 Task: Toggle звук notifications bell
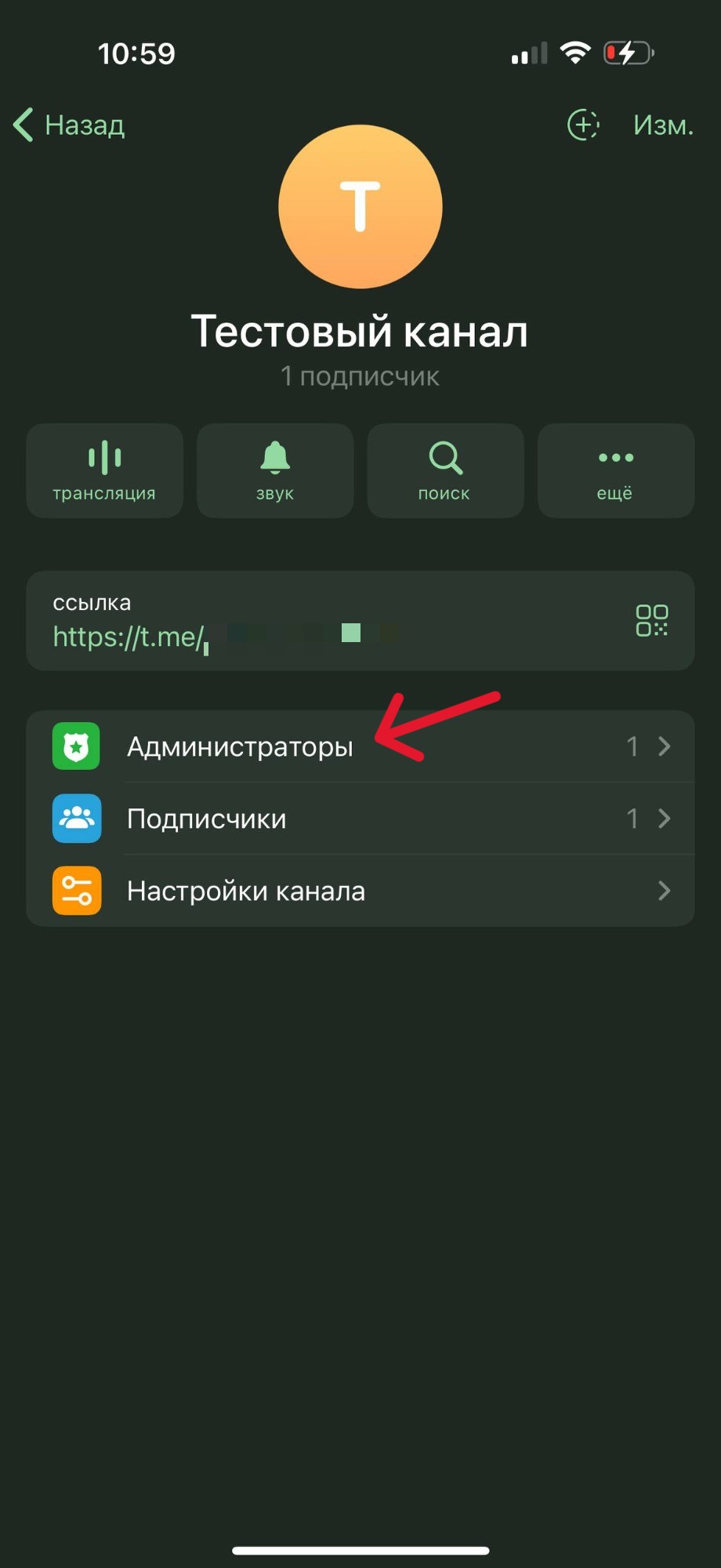(x=275, y=470)
